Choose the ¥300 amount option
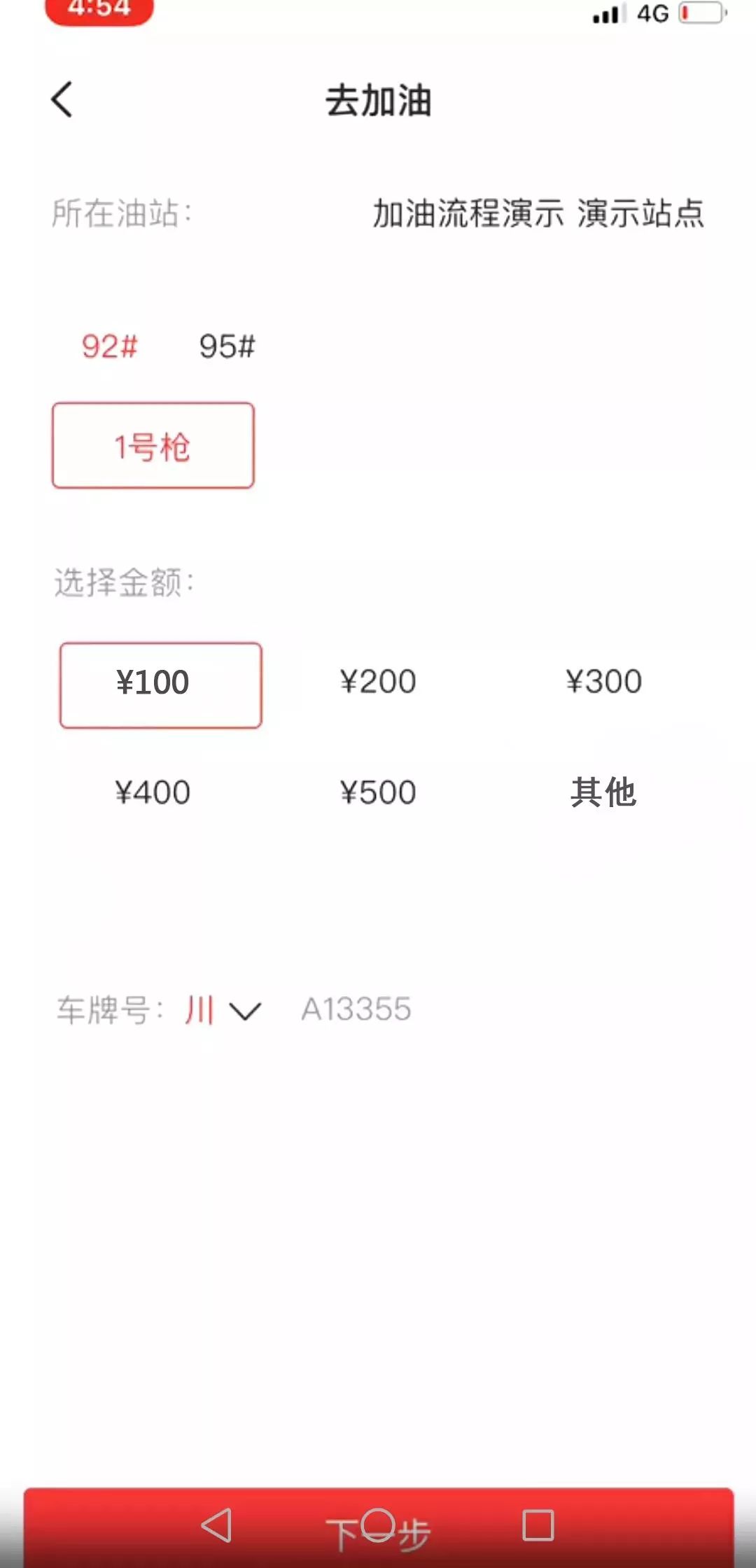756x1568 pixels. 603,682
